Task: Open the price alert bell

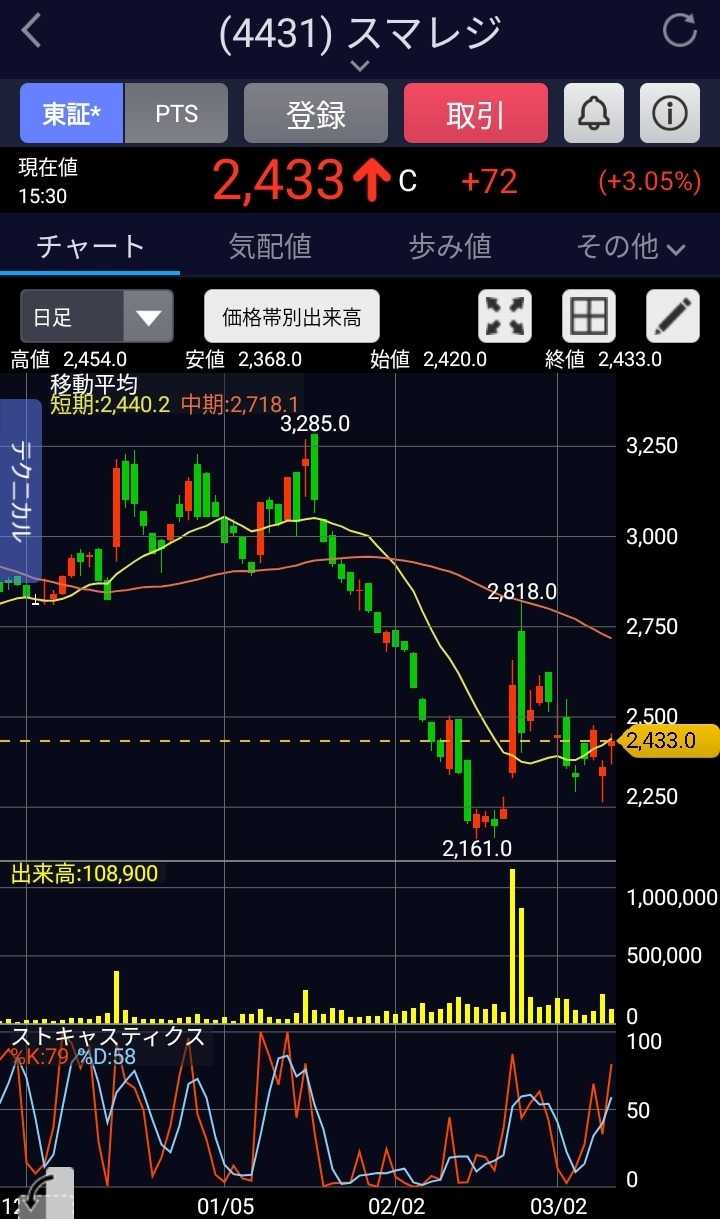Action: (594, 114)
